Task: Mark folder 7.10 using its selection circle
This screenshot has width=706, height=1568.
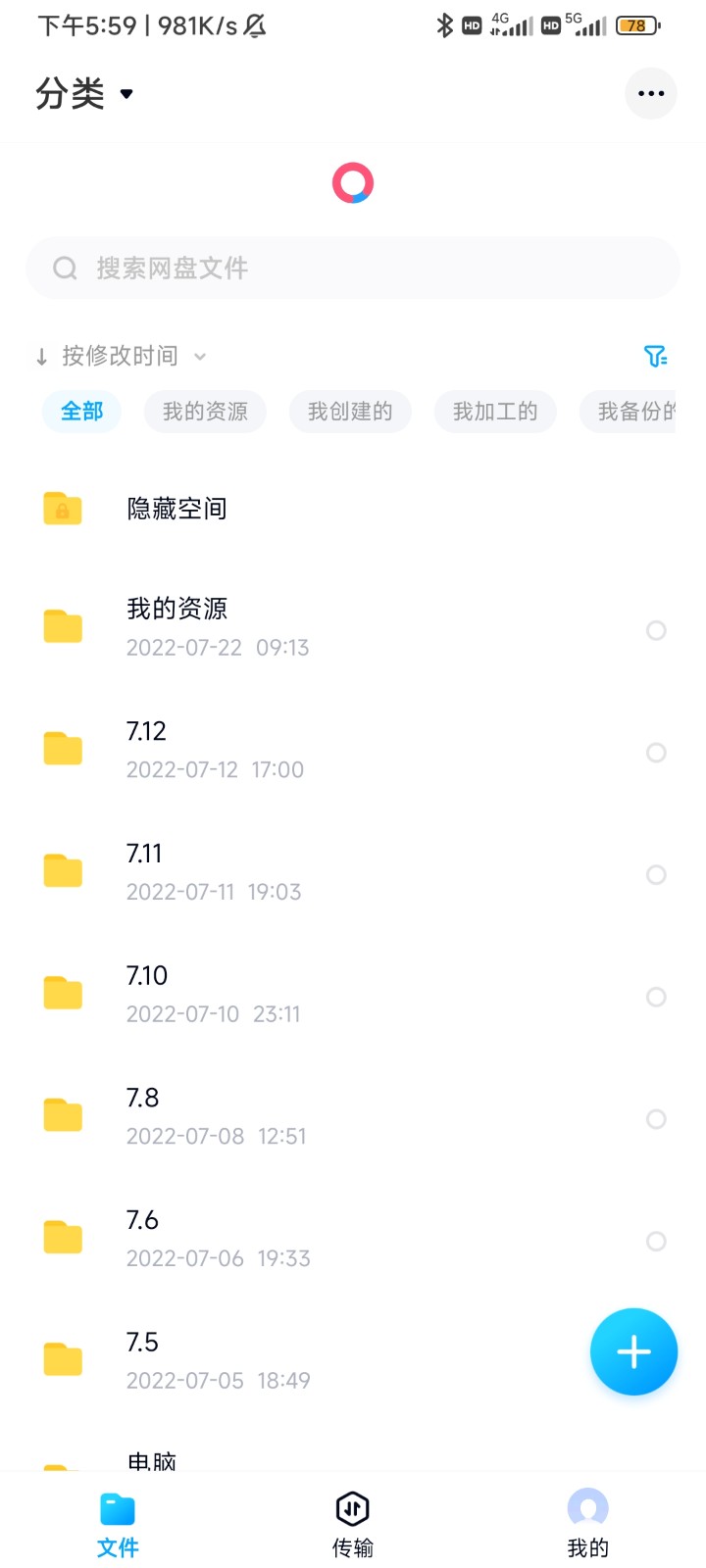Action: [655, 997]
